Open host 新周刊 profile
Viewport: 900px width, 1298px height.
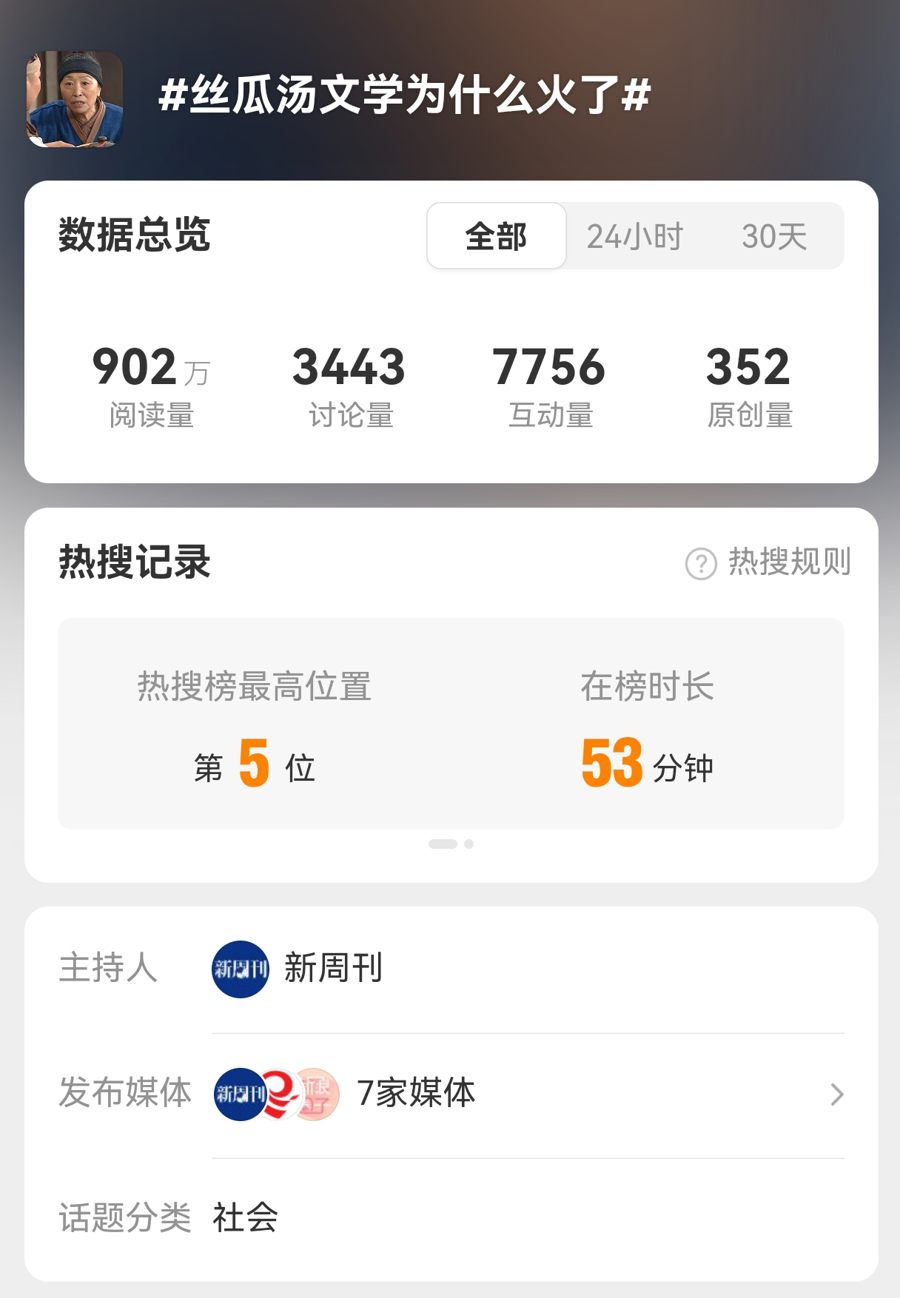(x=298, y=968)
